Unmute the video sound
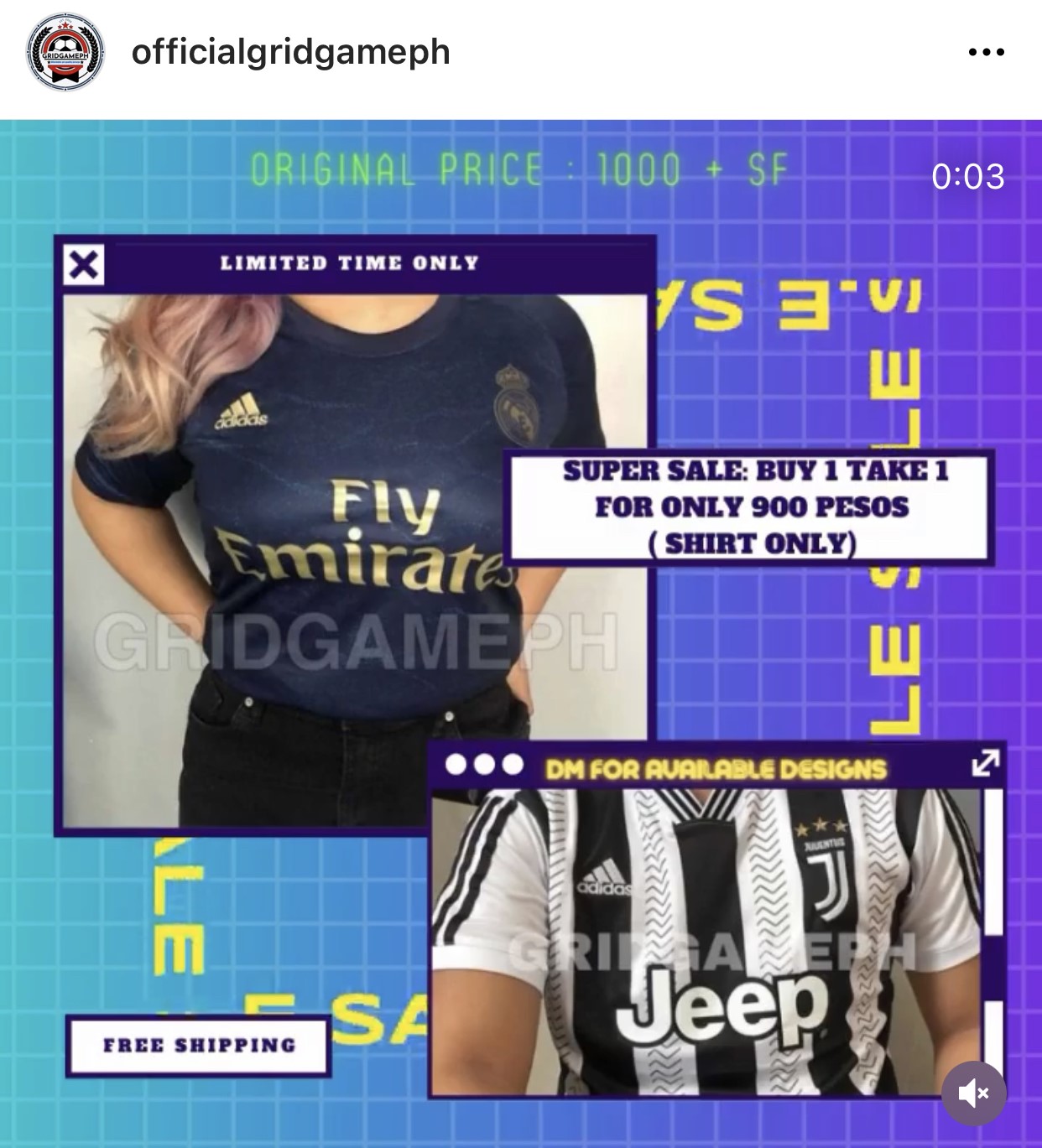The height and width of the screenshot is (1148, 1042). [x=973, y=1093]
